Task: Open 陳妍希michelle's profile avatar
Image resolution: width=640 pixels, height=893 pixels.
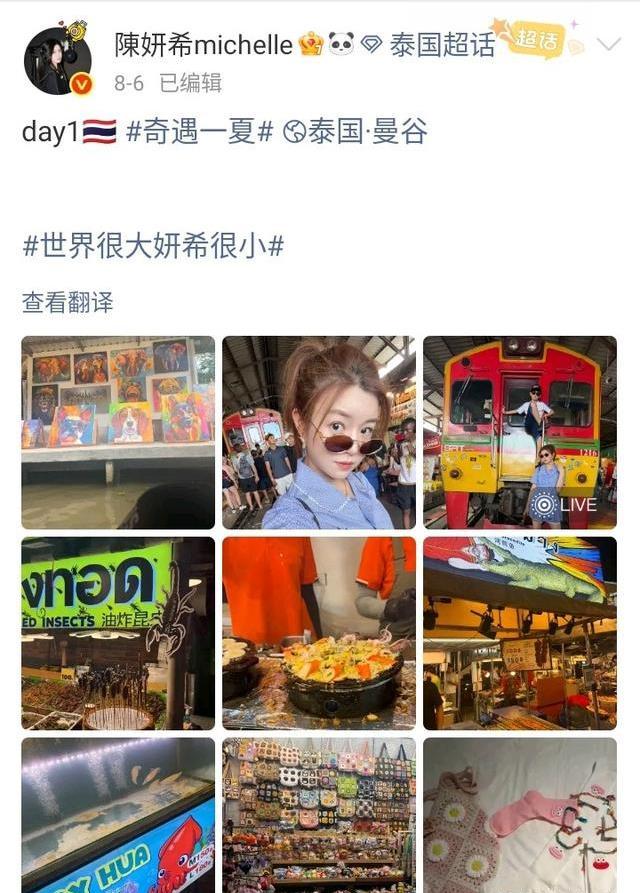Action: [x=58, y=60]
